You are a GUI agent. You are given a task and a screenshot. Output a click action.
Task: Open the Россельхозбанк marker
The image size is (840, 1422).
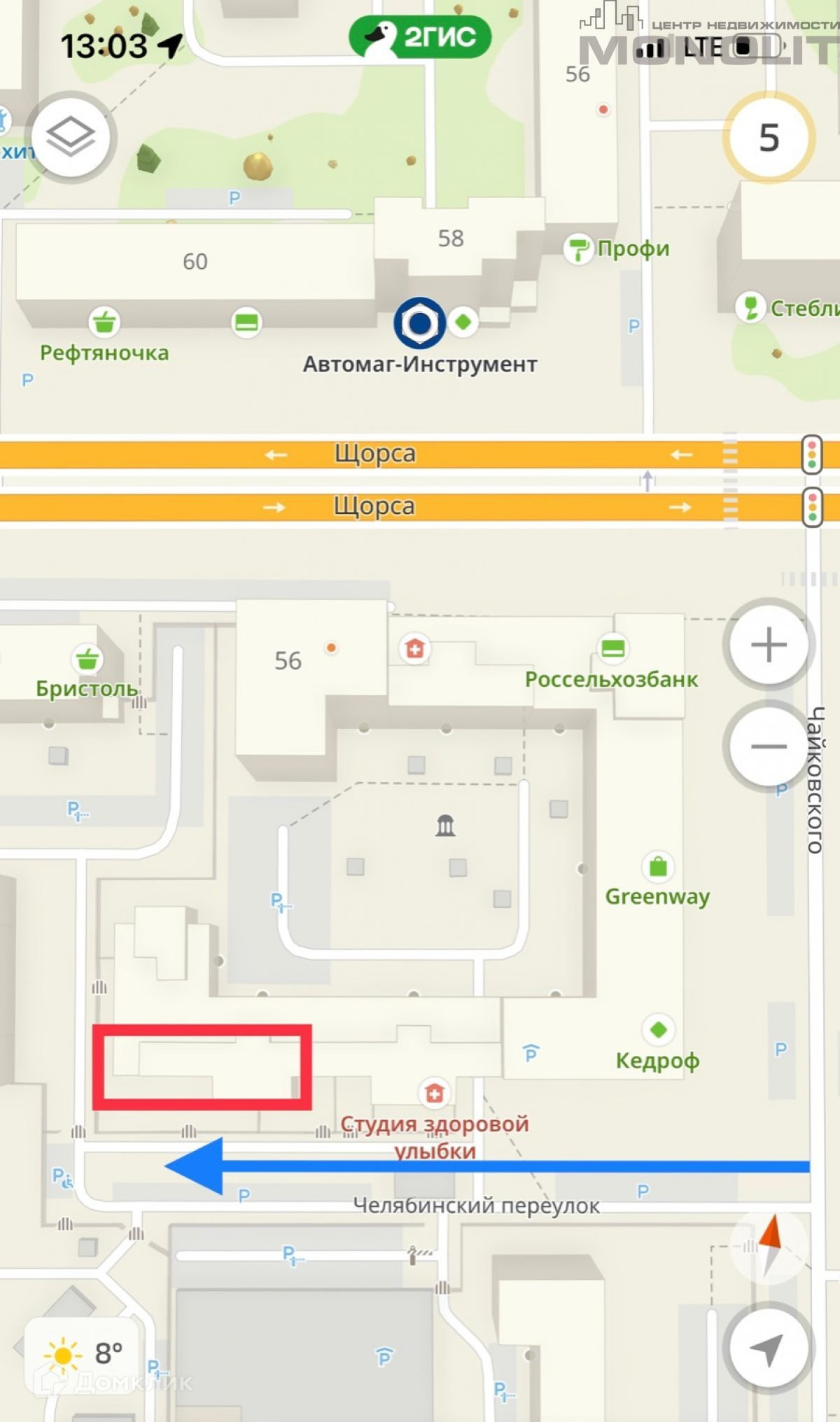coord(612,648)
